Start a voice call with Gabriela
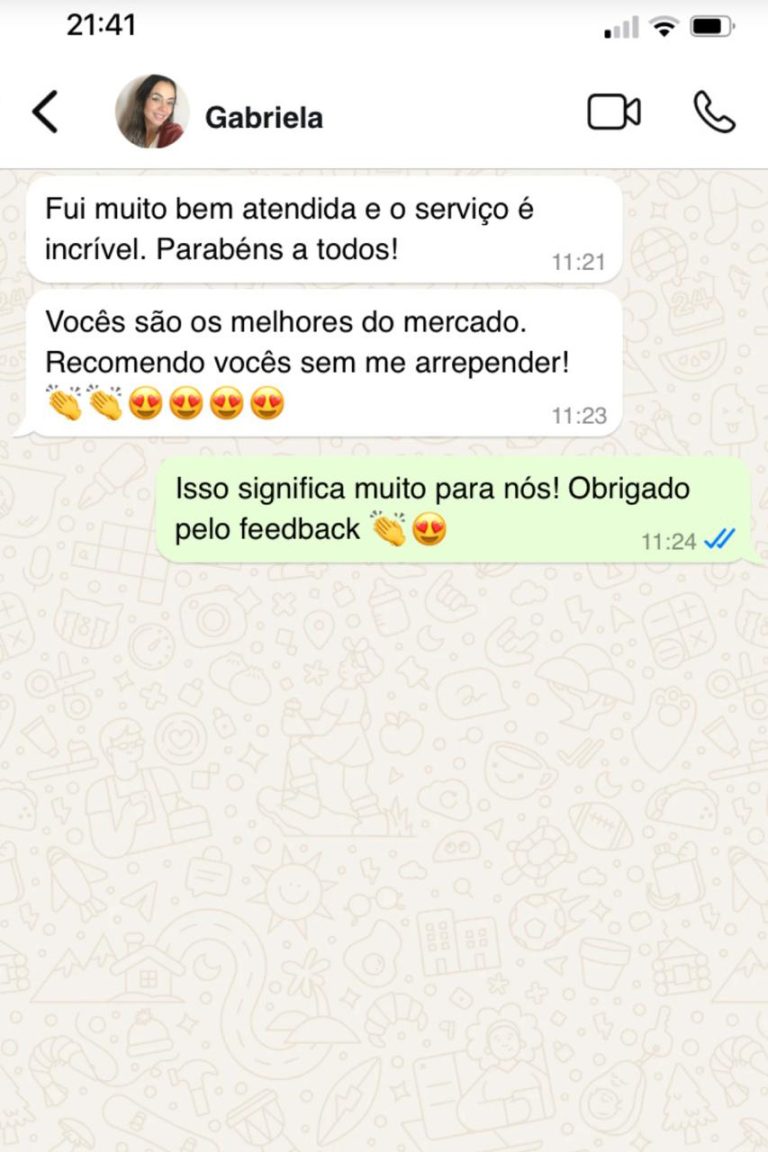 point(714,112)
